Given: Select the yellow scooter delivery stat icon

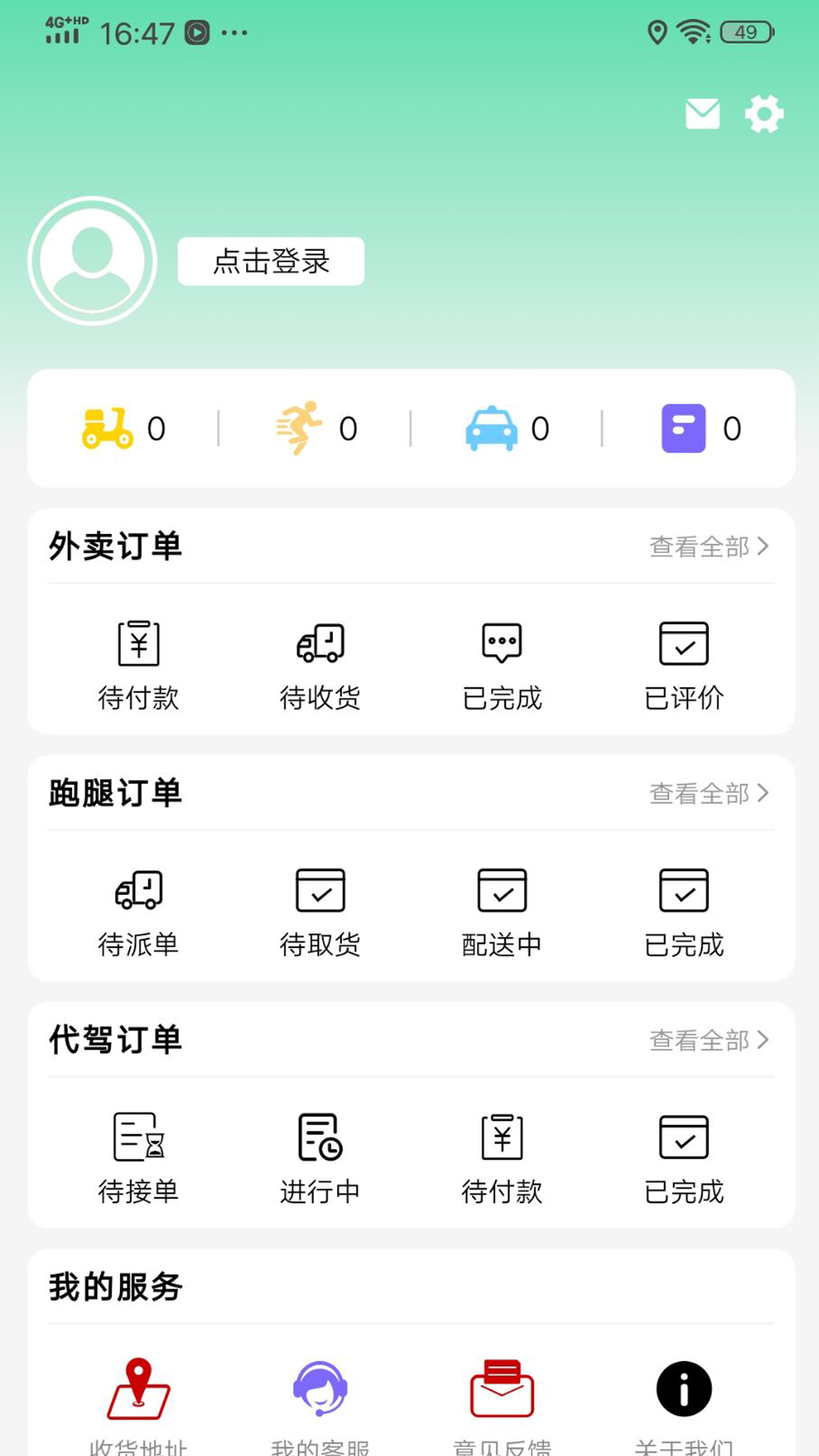Looking at the screenshot, I should pos(106,428).
